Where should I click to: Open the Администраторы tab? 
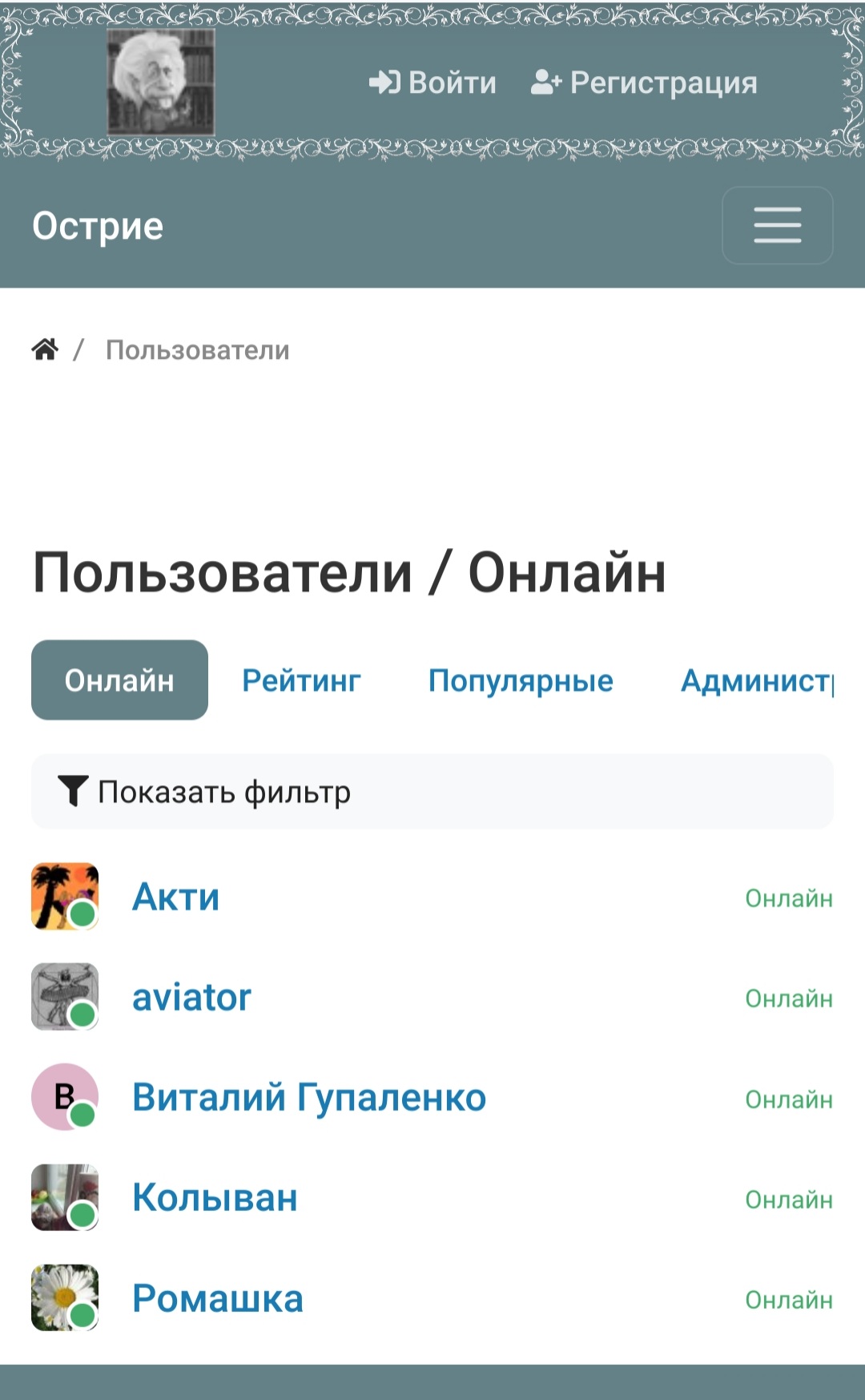757,680
